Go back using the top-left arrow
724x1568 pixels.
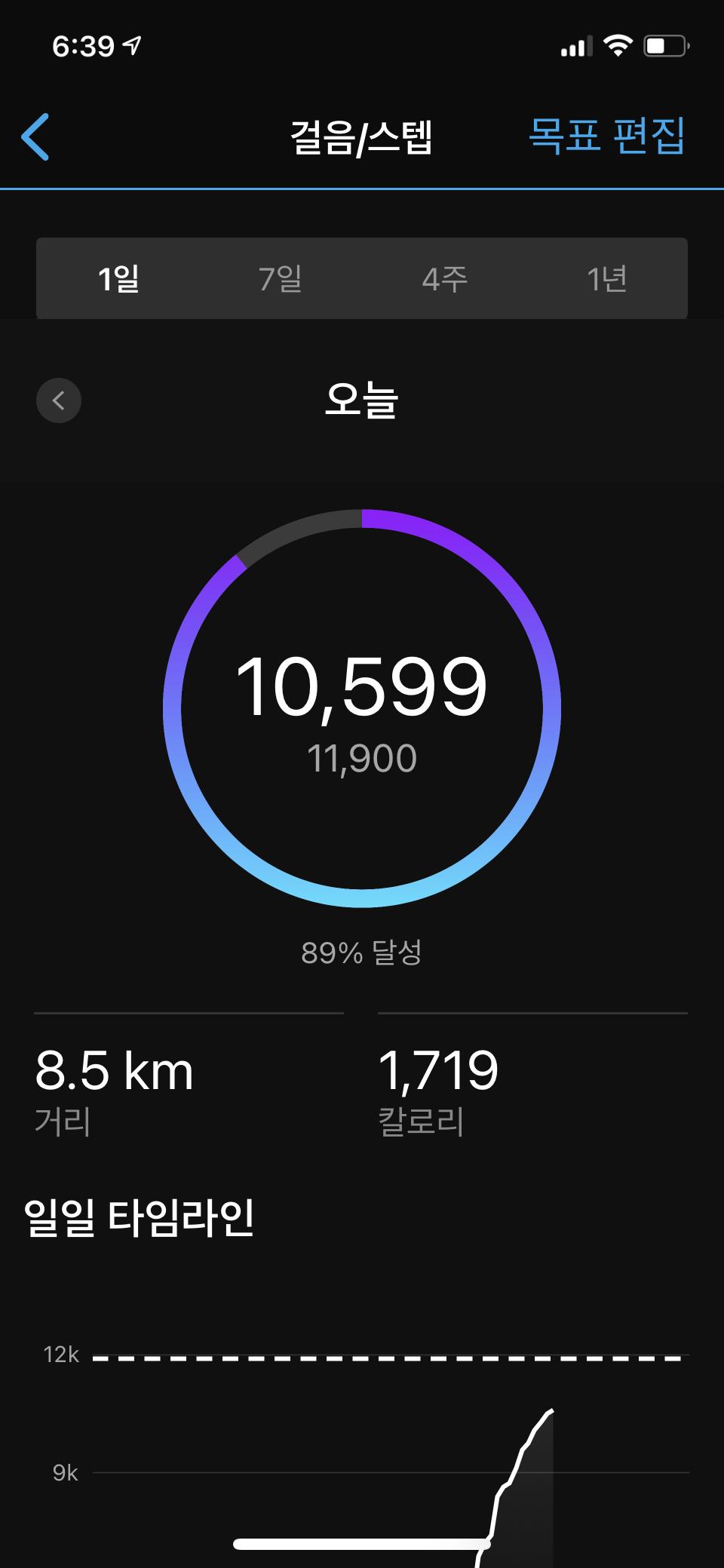[x=35, y=137]
